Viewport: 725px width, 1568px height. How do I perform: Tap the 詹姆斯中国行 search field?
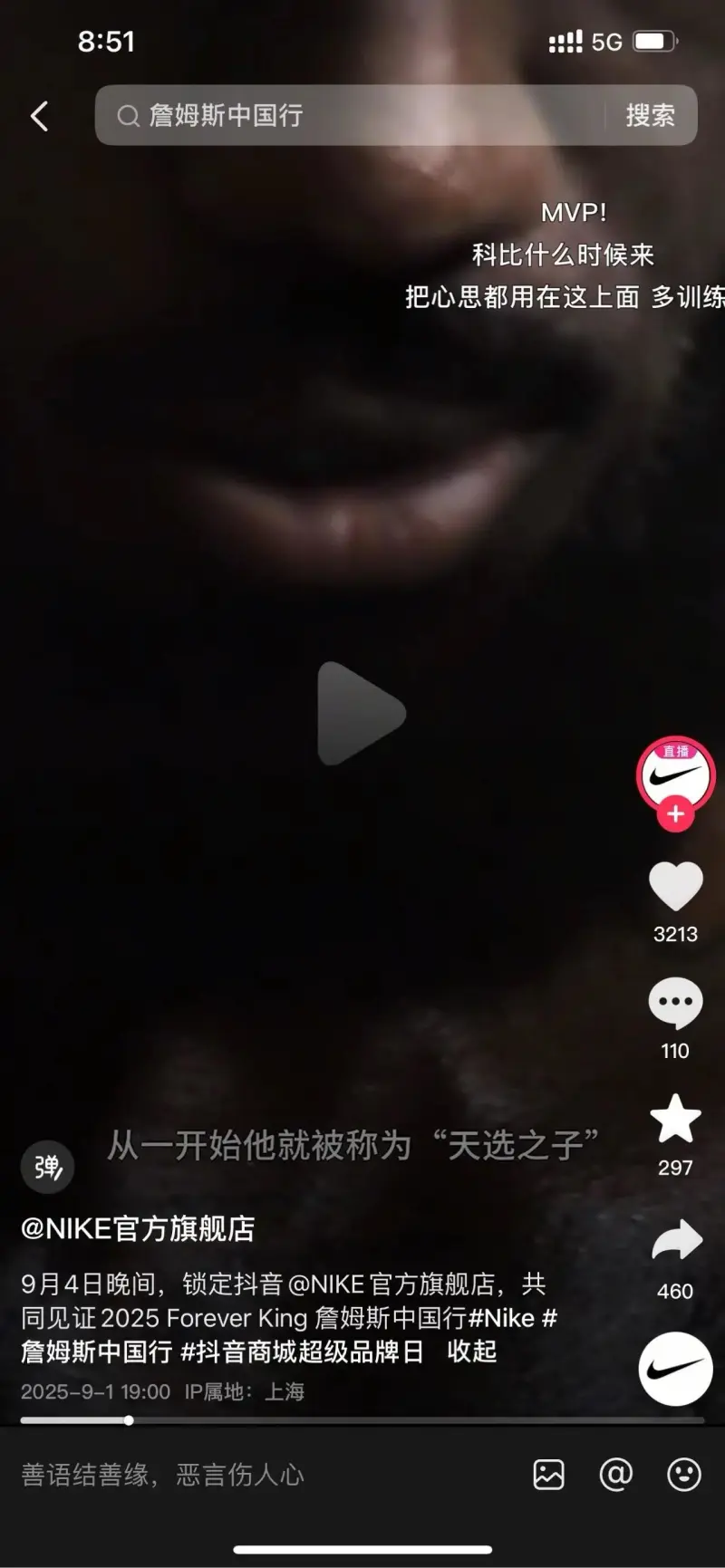(x=362, y=116)
